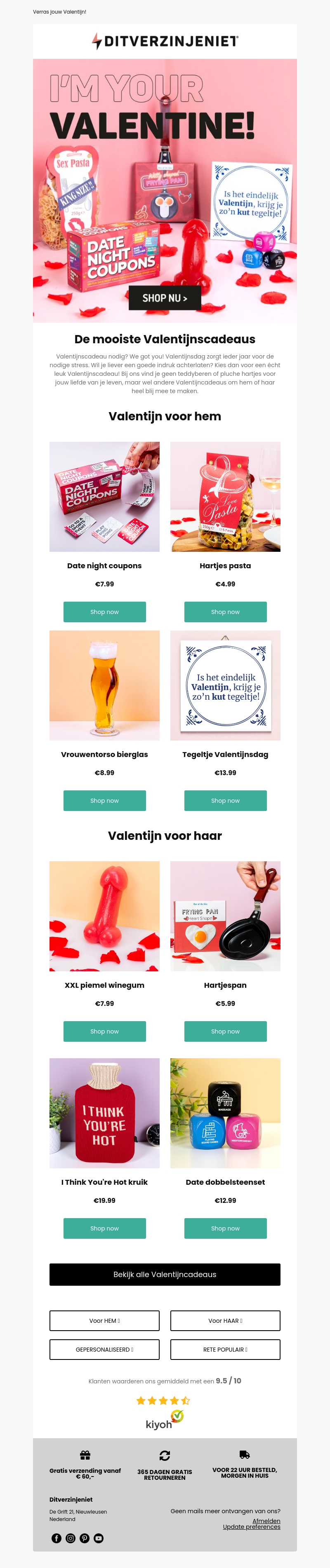Shop now for Hartjes pasta
The image size is (330, 1568).
(x=225, y=612)
